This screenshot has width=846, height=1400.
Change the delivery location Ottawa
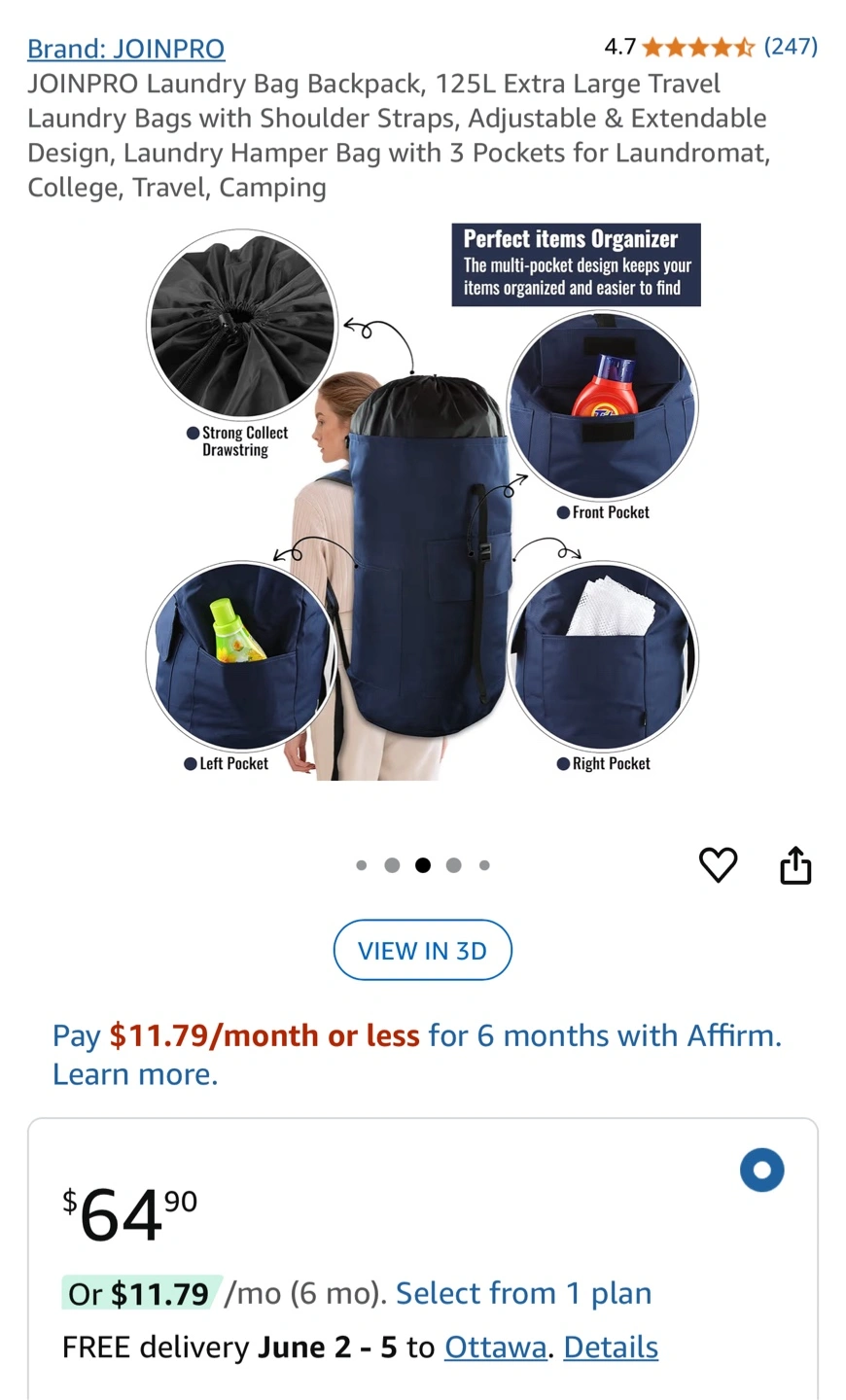[x=495, y=1347]
